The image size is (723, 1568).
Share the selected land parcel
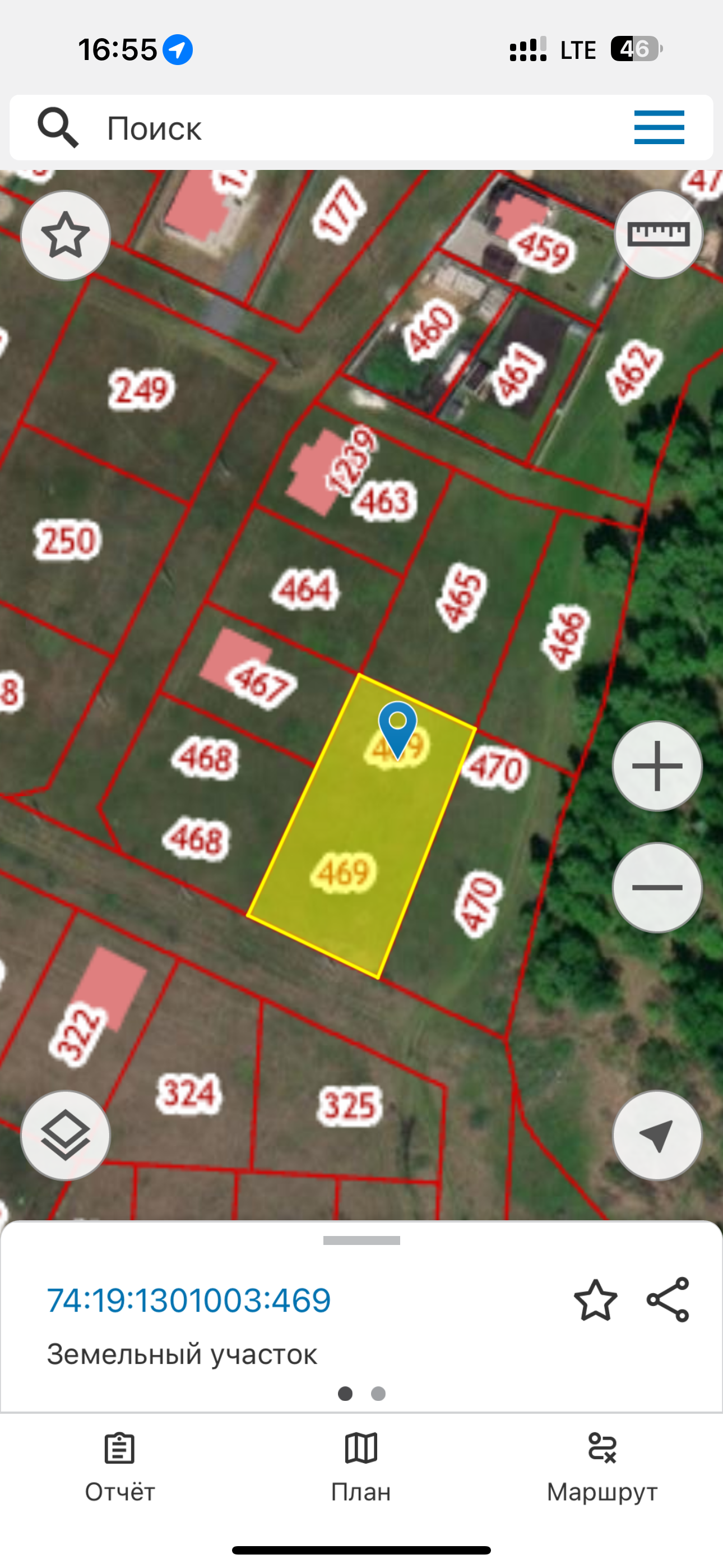click(x=668, y=1300)
